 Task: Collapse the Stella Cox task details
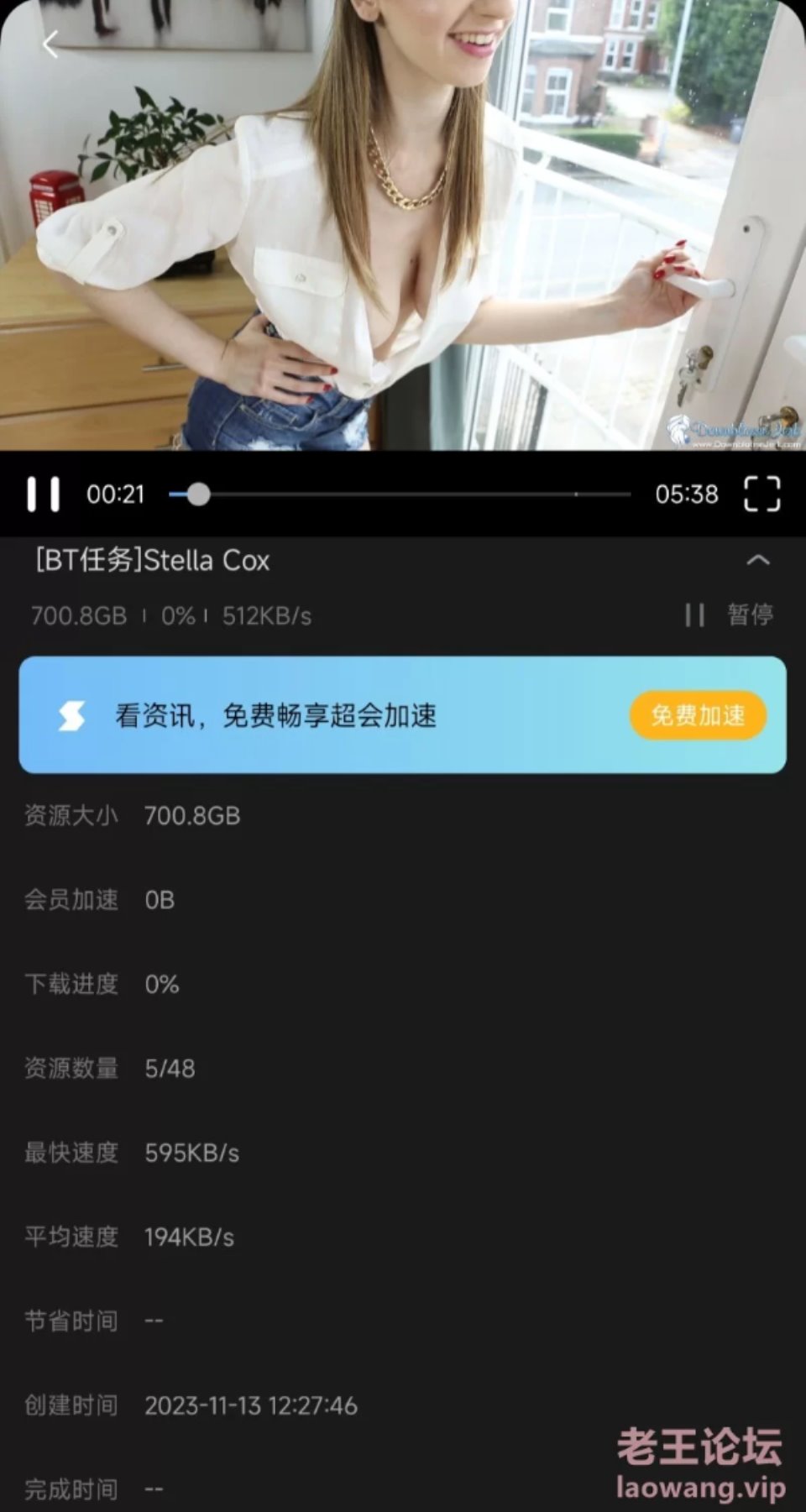757,560
